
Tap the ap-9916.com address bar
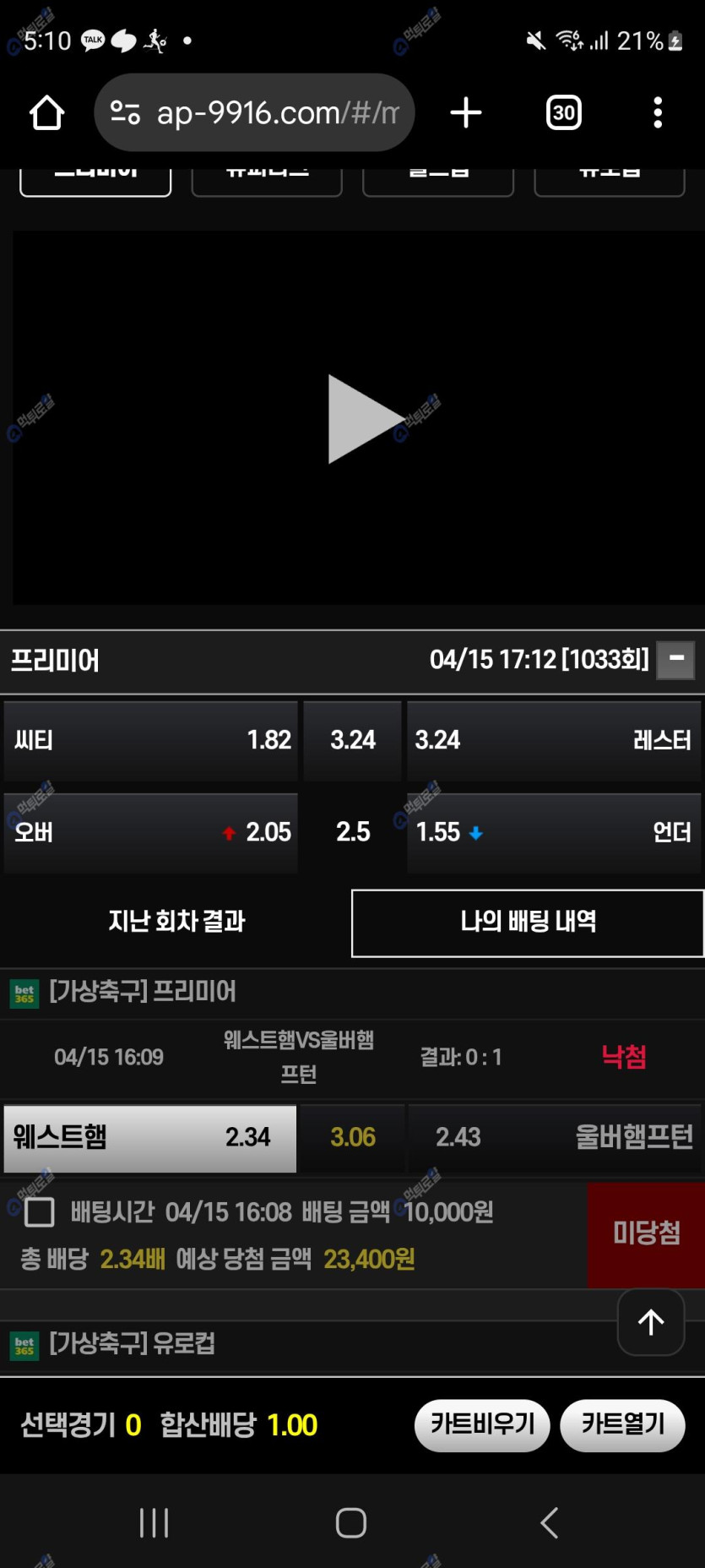click(254, 112)
